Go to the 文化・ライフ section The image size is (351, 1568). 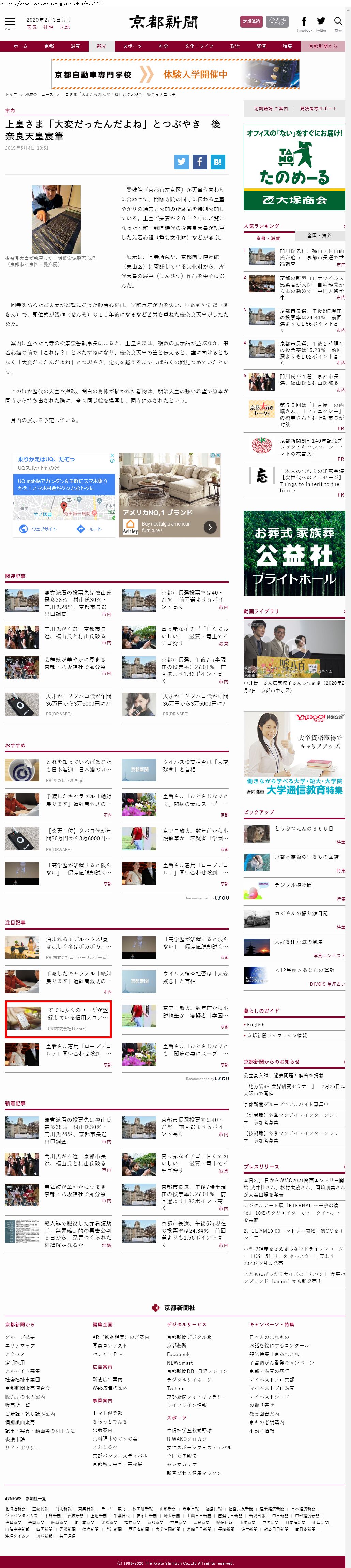click(x=199, y=46)
